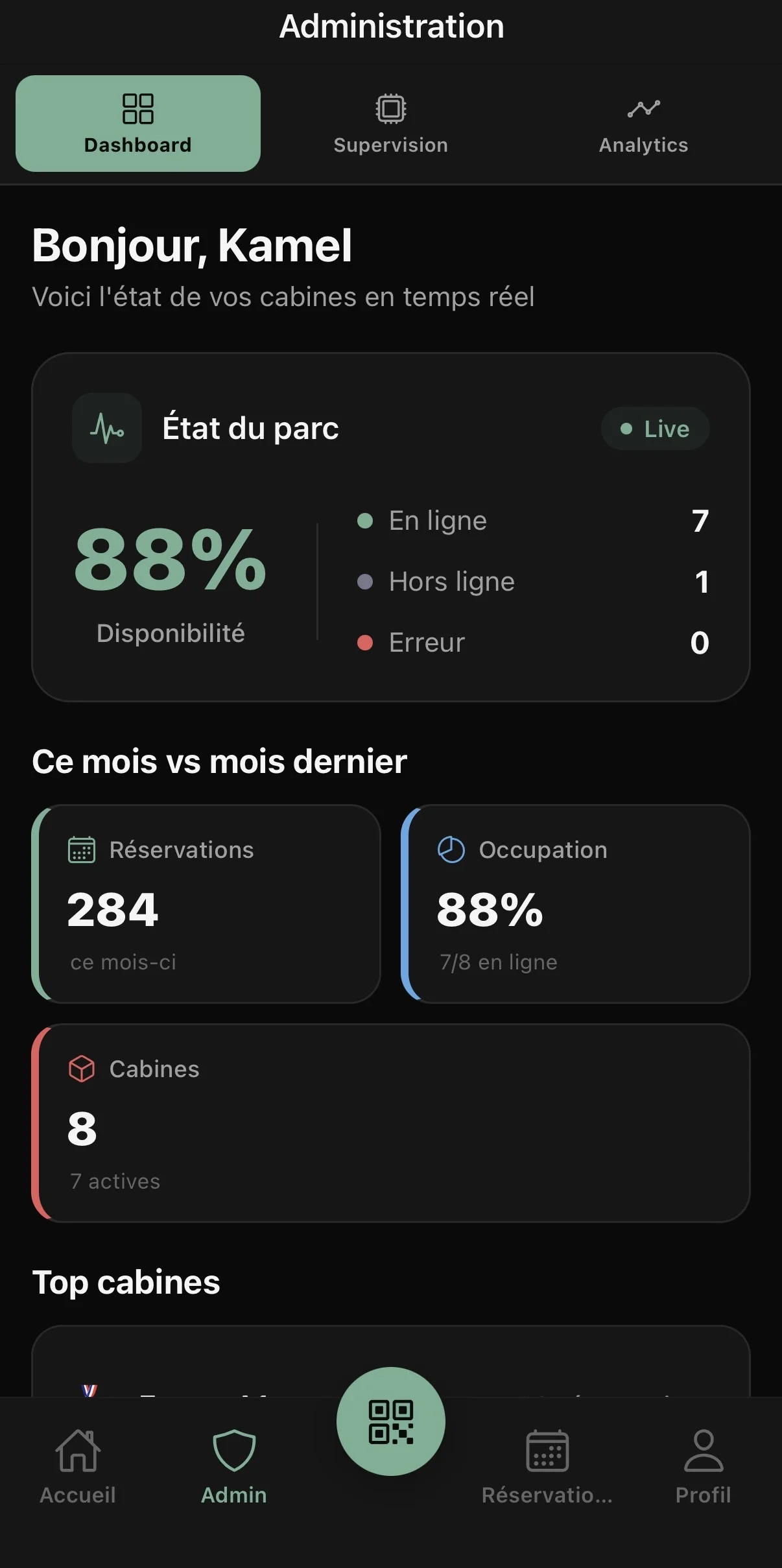This screenshot has width=782, height=1568.
Task: Click the Réservations count of 284
Action: click(x=112, y=909)
